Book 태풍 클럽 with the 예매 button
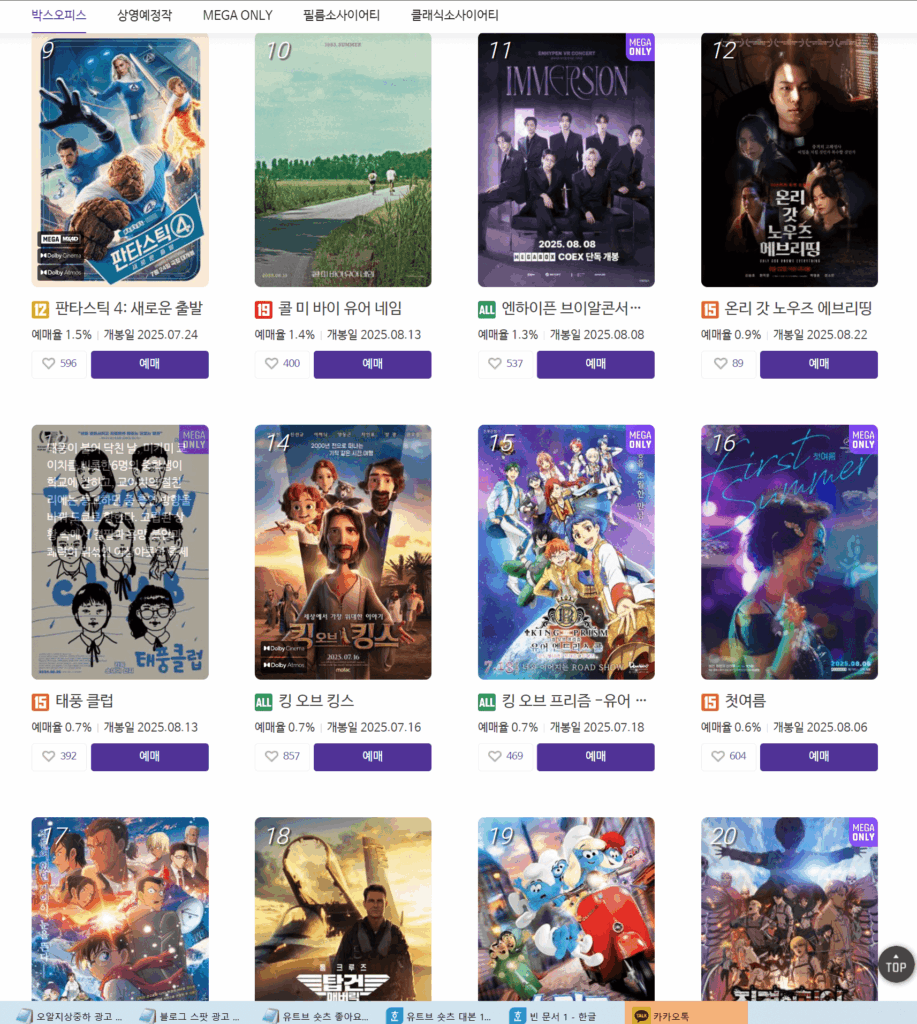The image size is (917, 1024). coord(149,757)
